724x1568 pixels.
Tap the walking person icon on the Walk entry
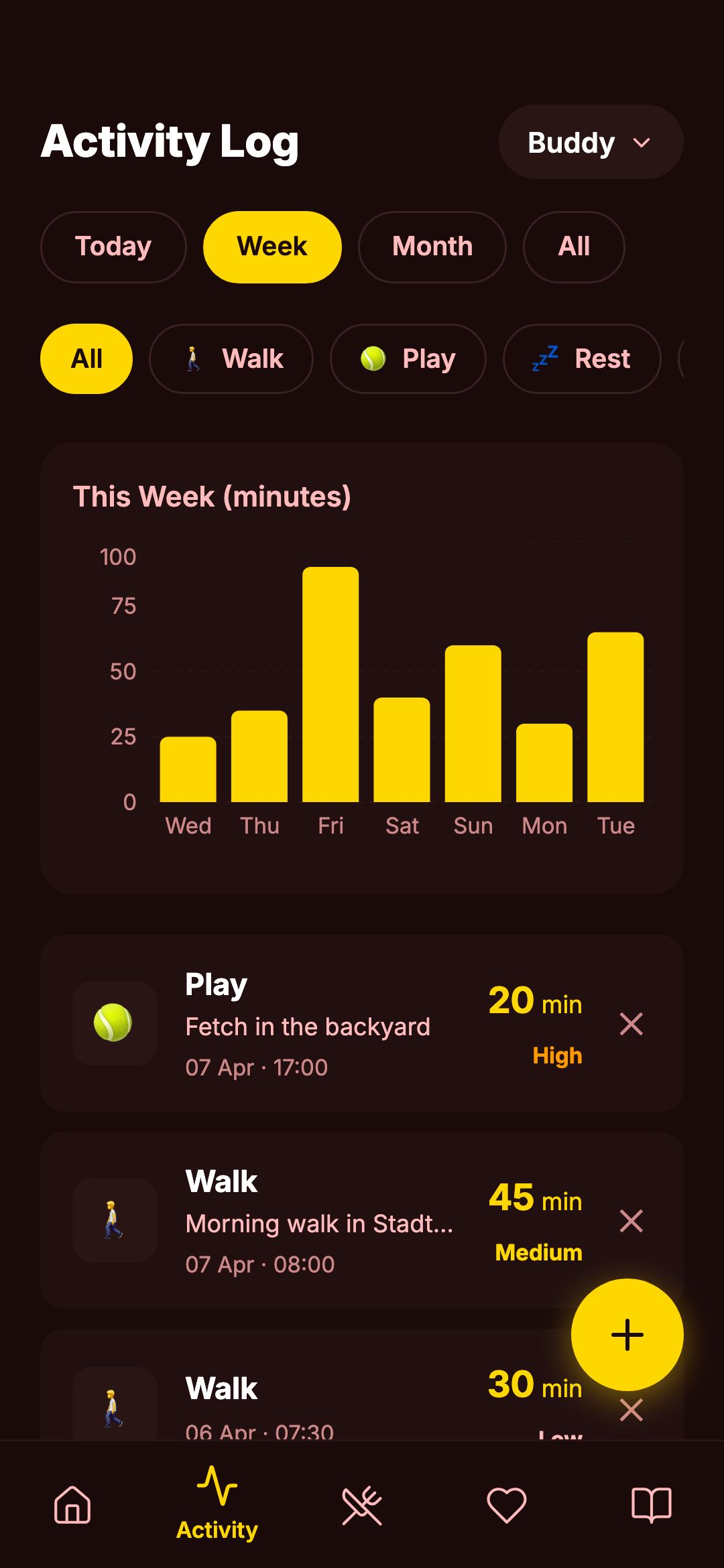coord(114,1221)
